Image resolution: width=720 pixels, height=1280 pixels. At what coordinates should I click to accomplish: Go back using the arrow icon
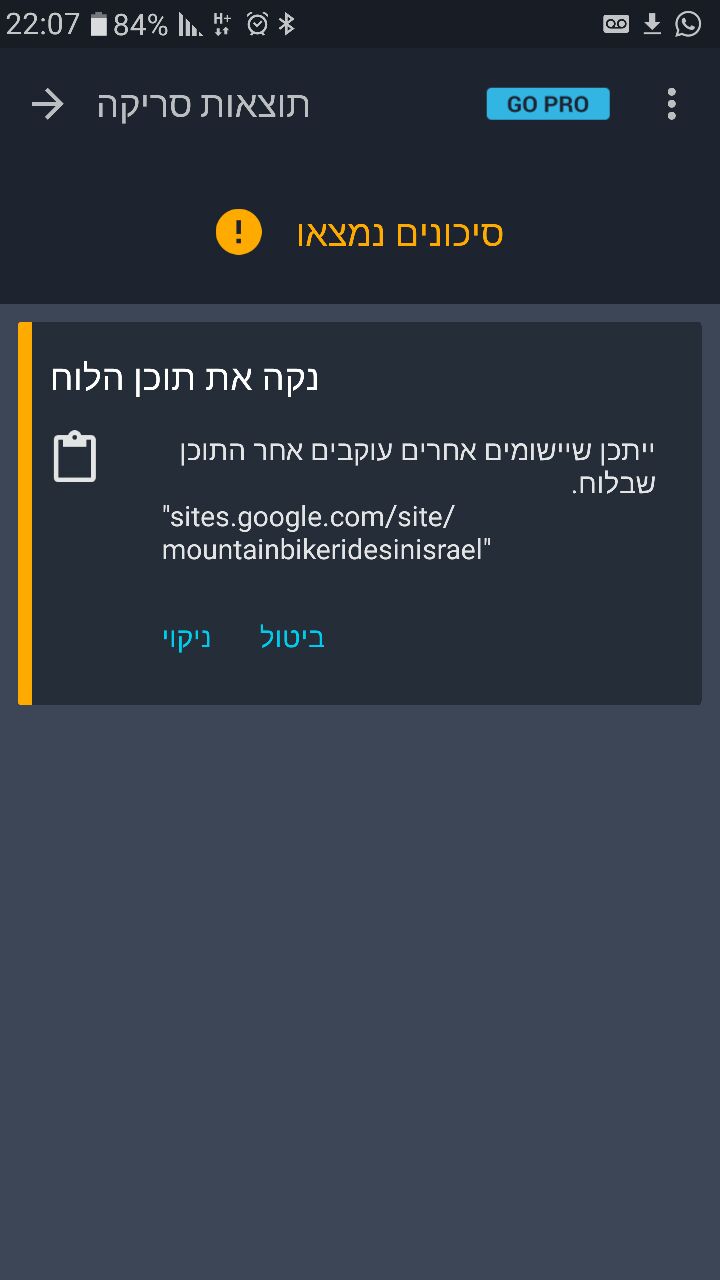pyautogui.click(x=47, y=104)
